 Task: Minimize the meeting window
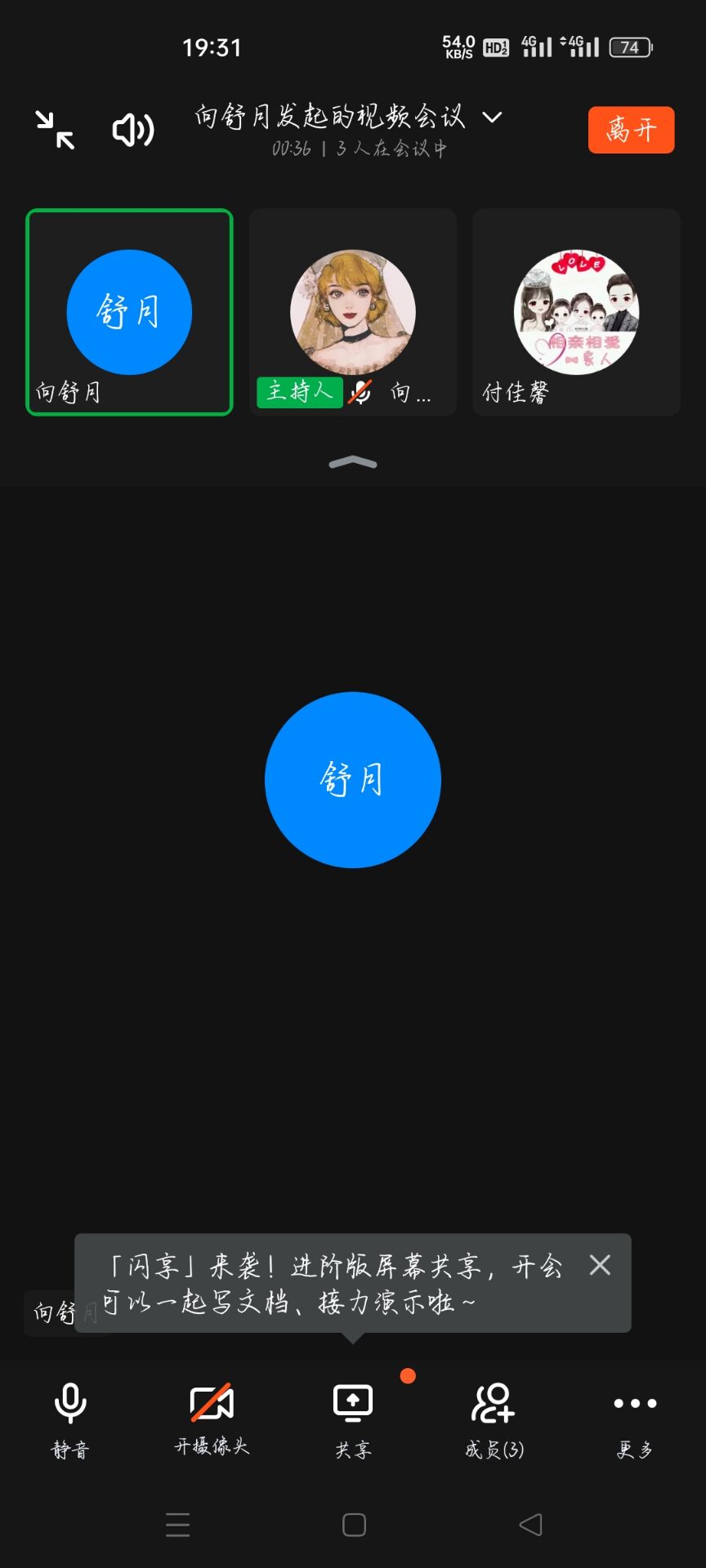55,130
